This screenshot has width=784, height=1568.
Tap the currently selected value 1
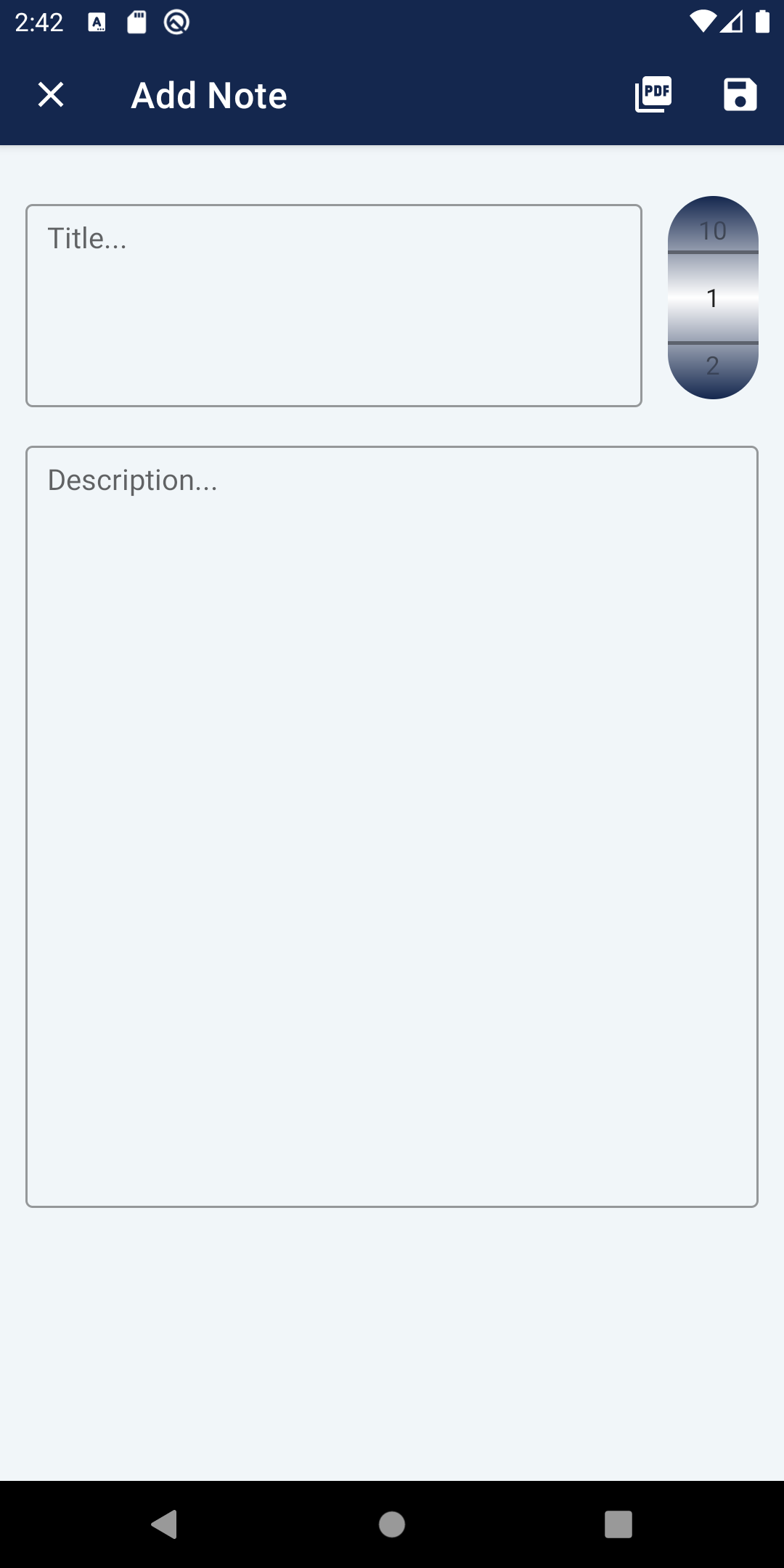click(x=713, y=298)
